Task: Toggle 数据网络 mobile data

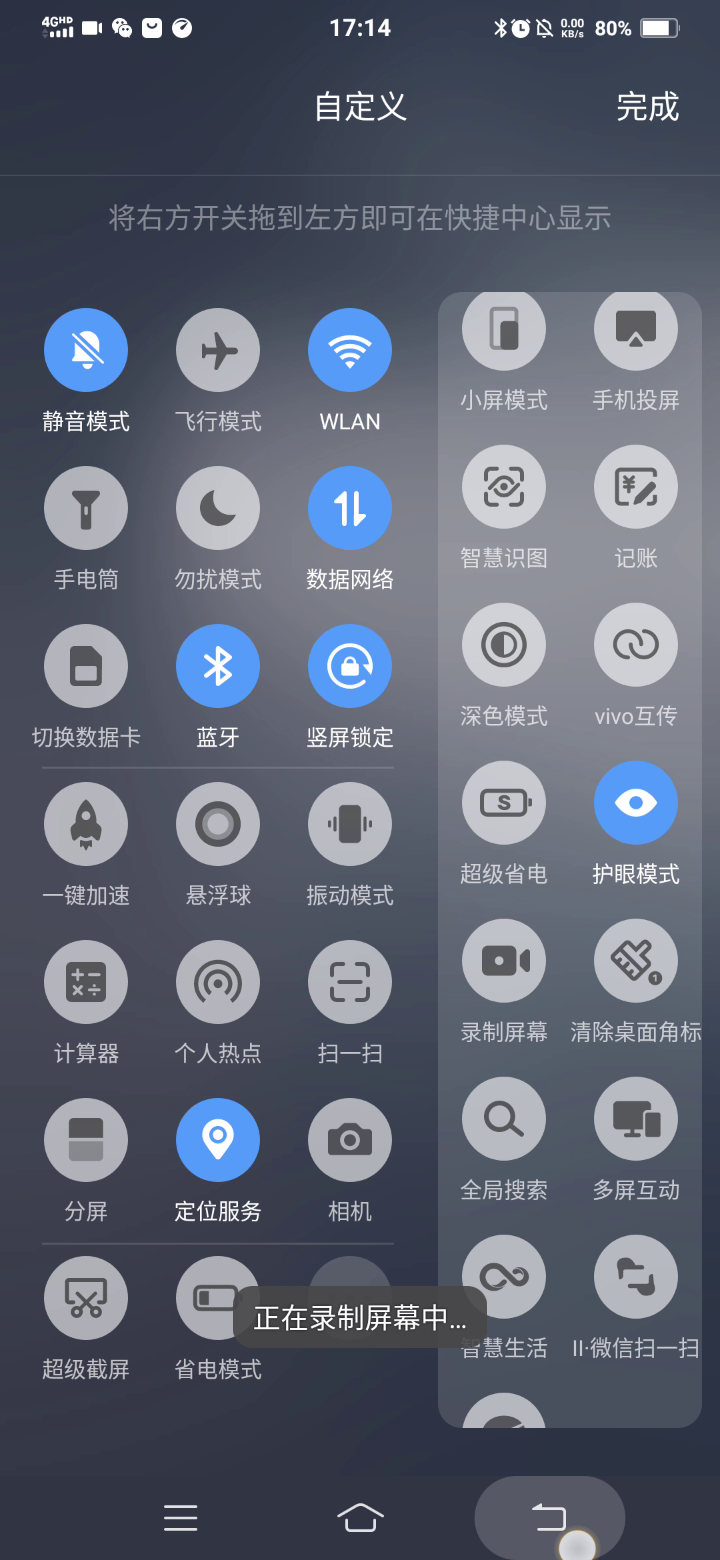Action: click(350, 508)
